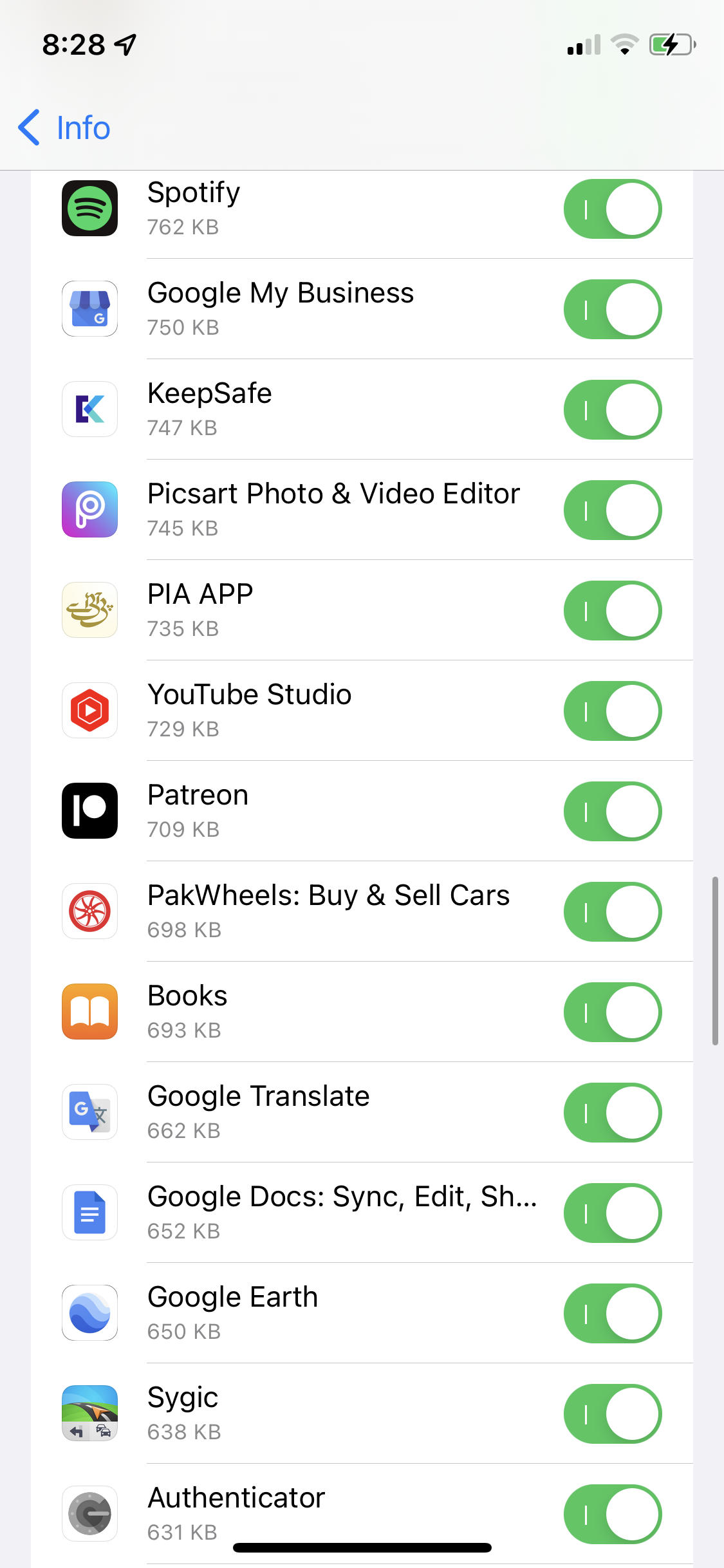
Task: Disable PakWheels: Buy & Sell Cars switch
Action: point(612,912)
